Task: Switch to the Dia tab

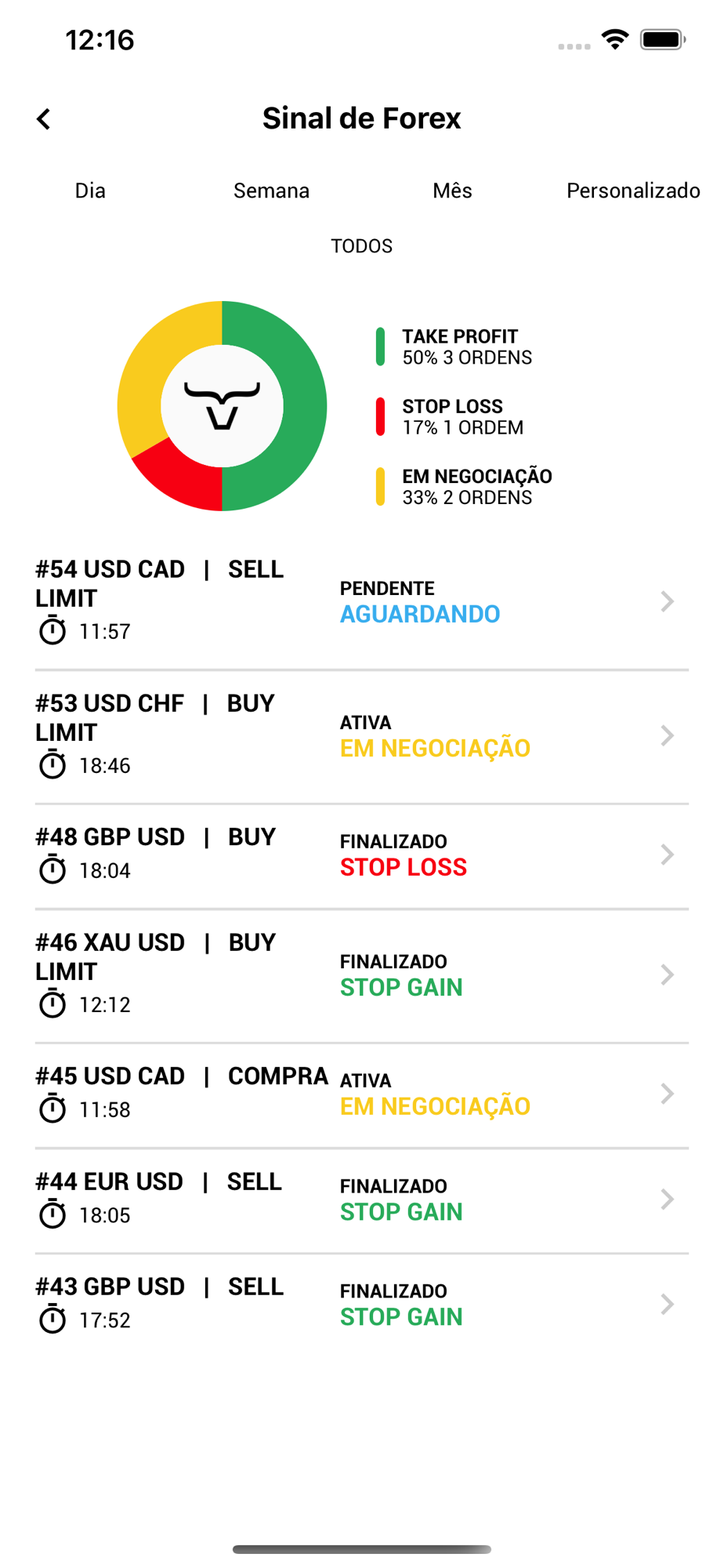Action: tap(90, 191)
